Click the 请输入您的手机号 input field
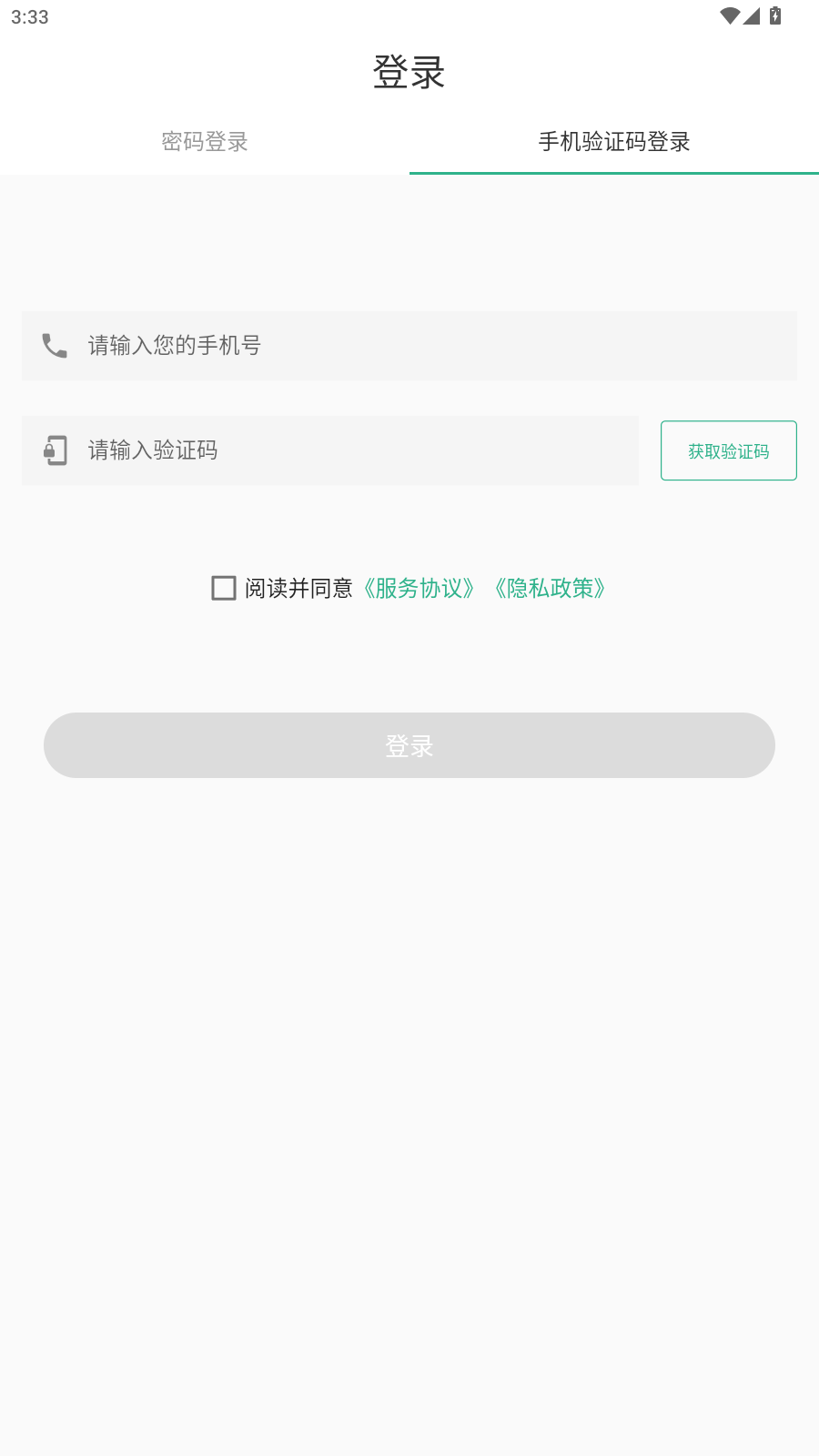 364,346
